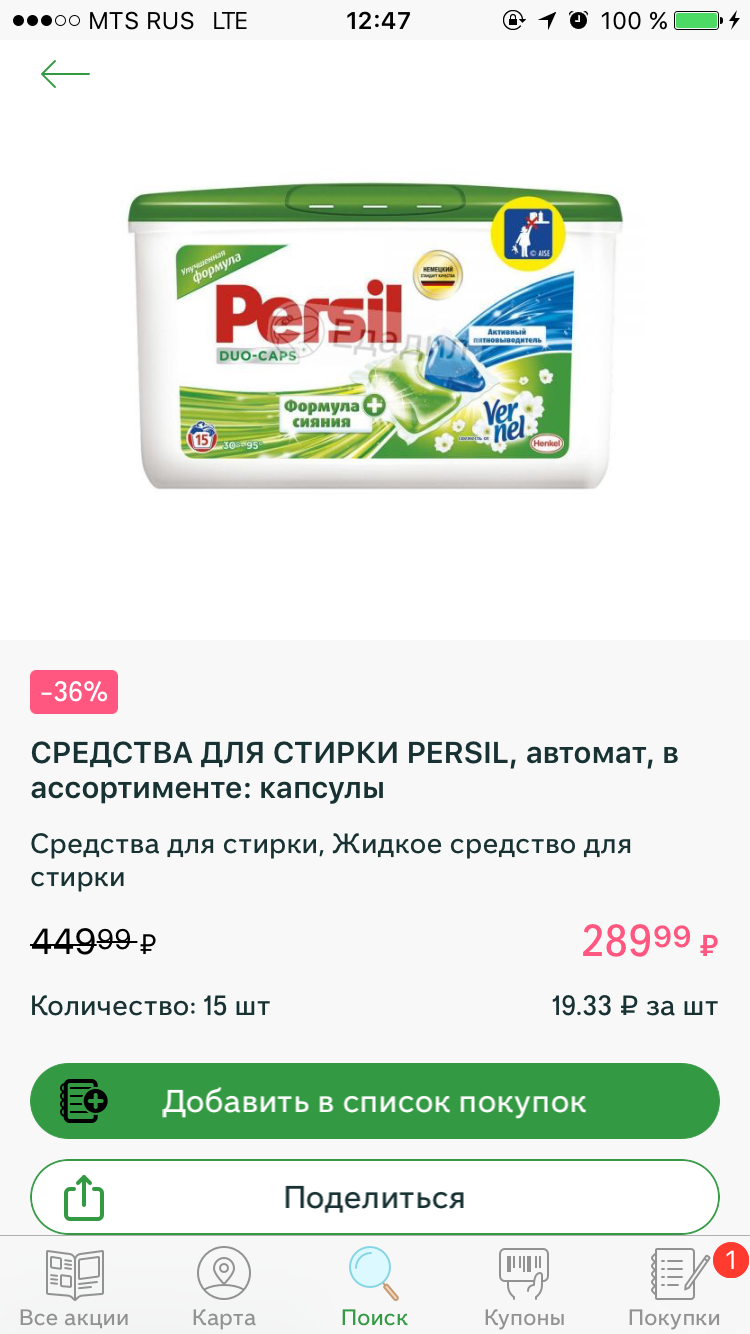Open the Карта tab
This screenshot has height=1334, width=750.
point(224,1286)
